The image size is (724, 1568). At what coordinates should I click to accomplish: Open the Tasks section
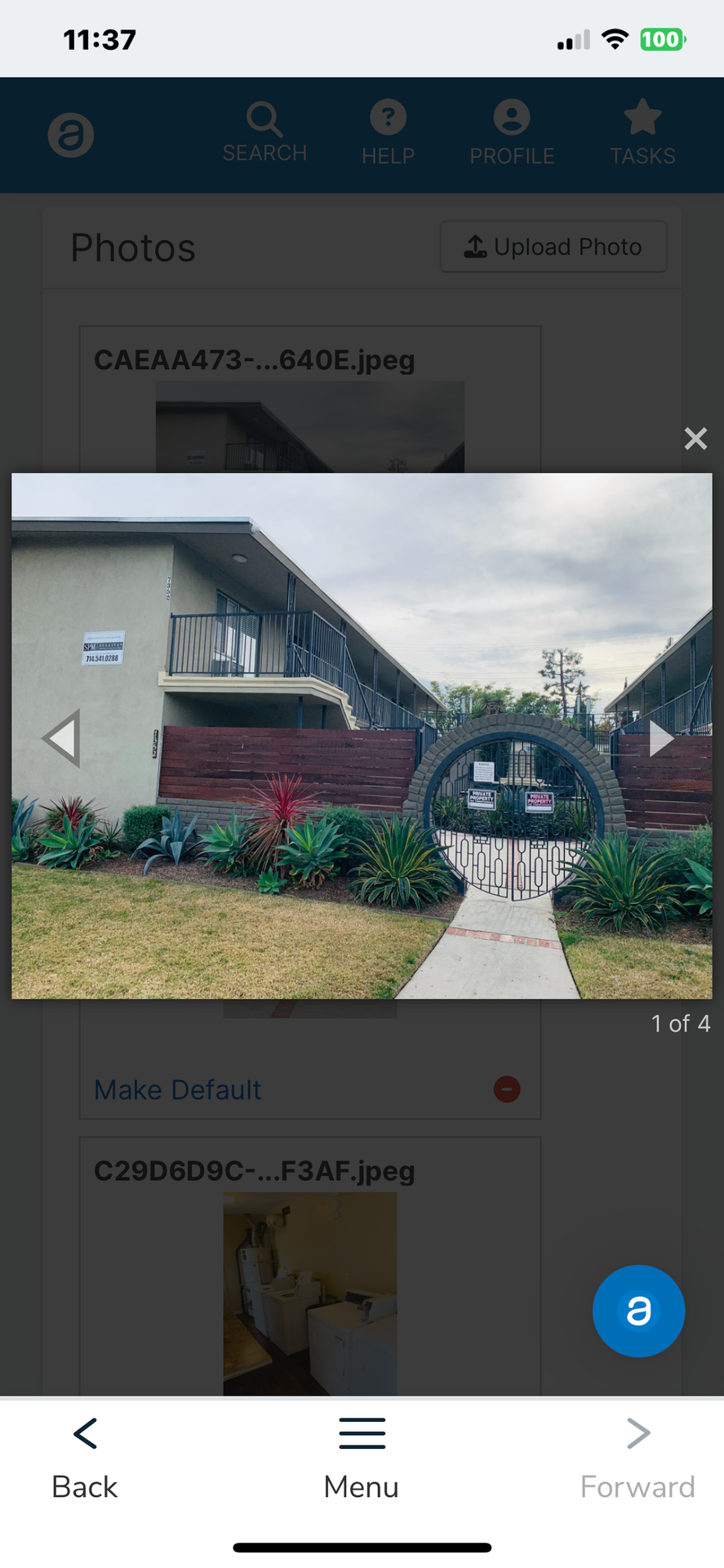642,133
